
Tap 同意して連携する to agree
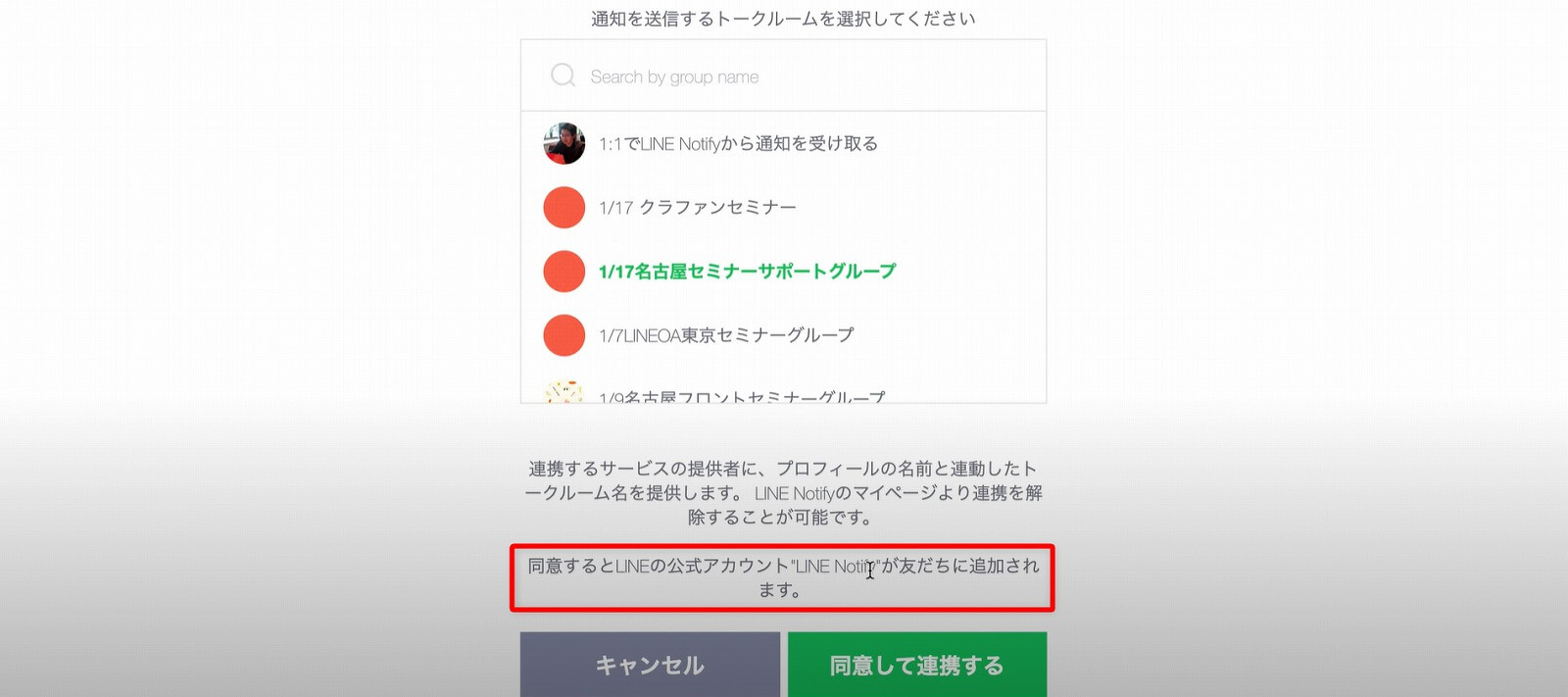pyautogui.click(x=916, y=665)
